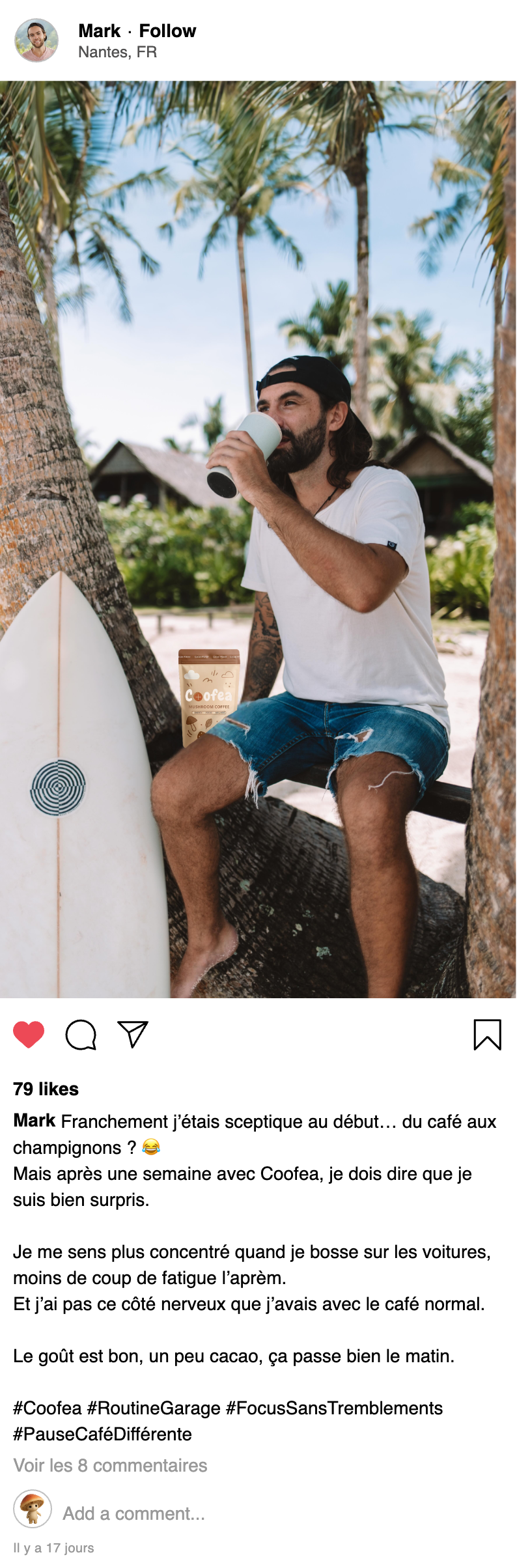
Task: Open the comment bubble icon
Action: 81,1034
